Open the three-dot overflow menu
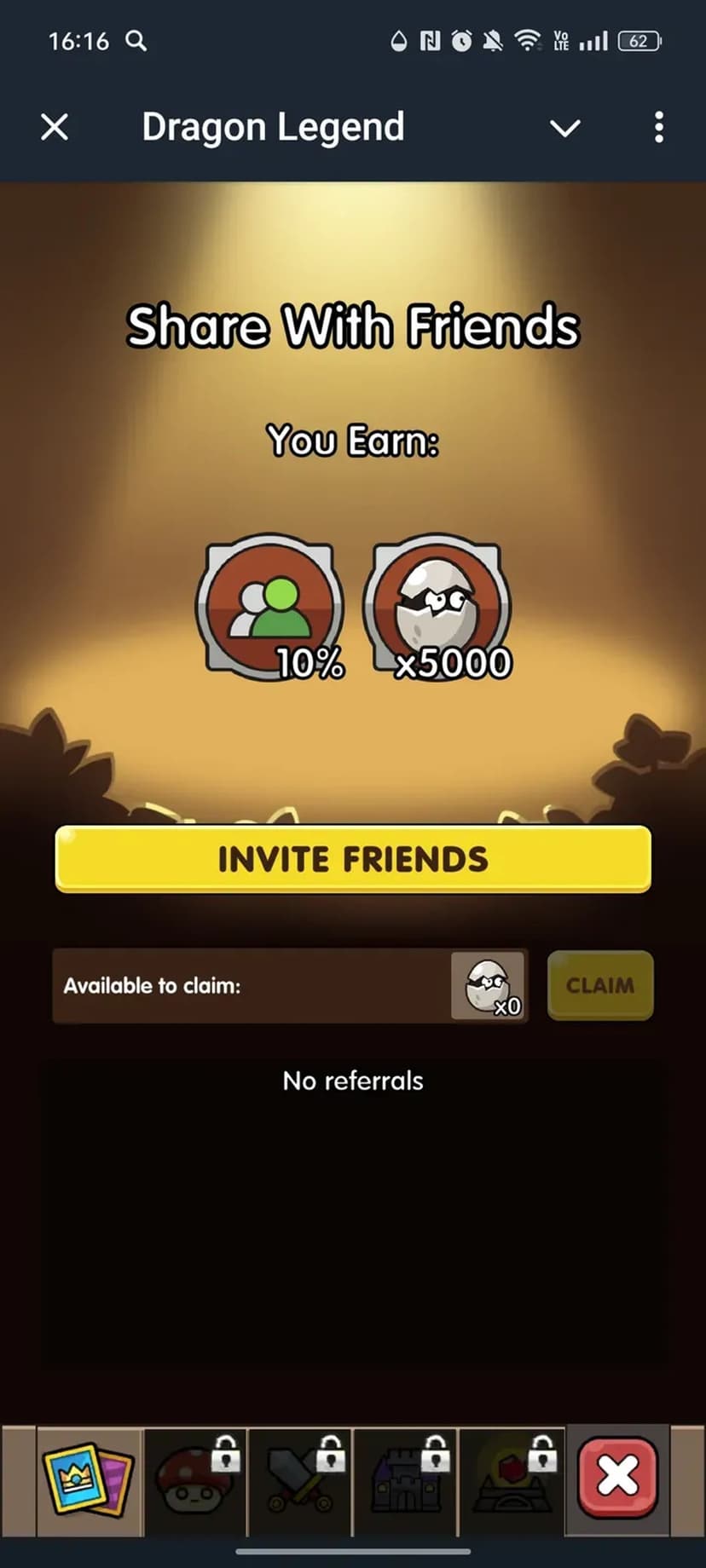 pyautogui.click(x=658, y=128)
